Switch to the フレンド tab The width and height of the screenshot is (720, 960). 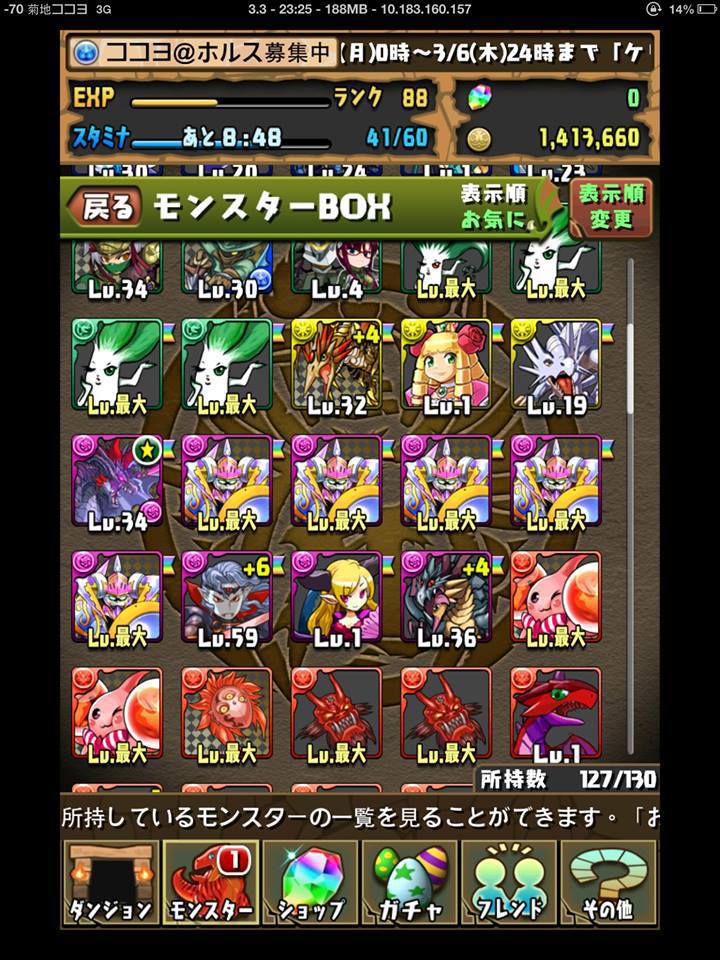click(509, 885)
